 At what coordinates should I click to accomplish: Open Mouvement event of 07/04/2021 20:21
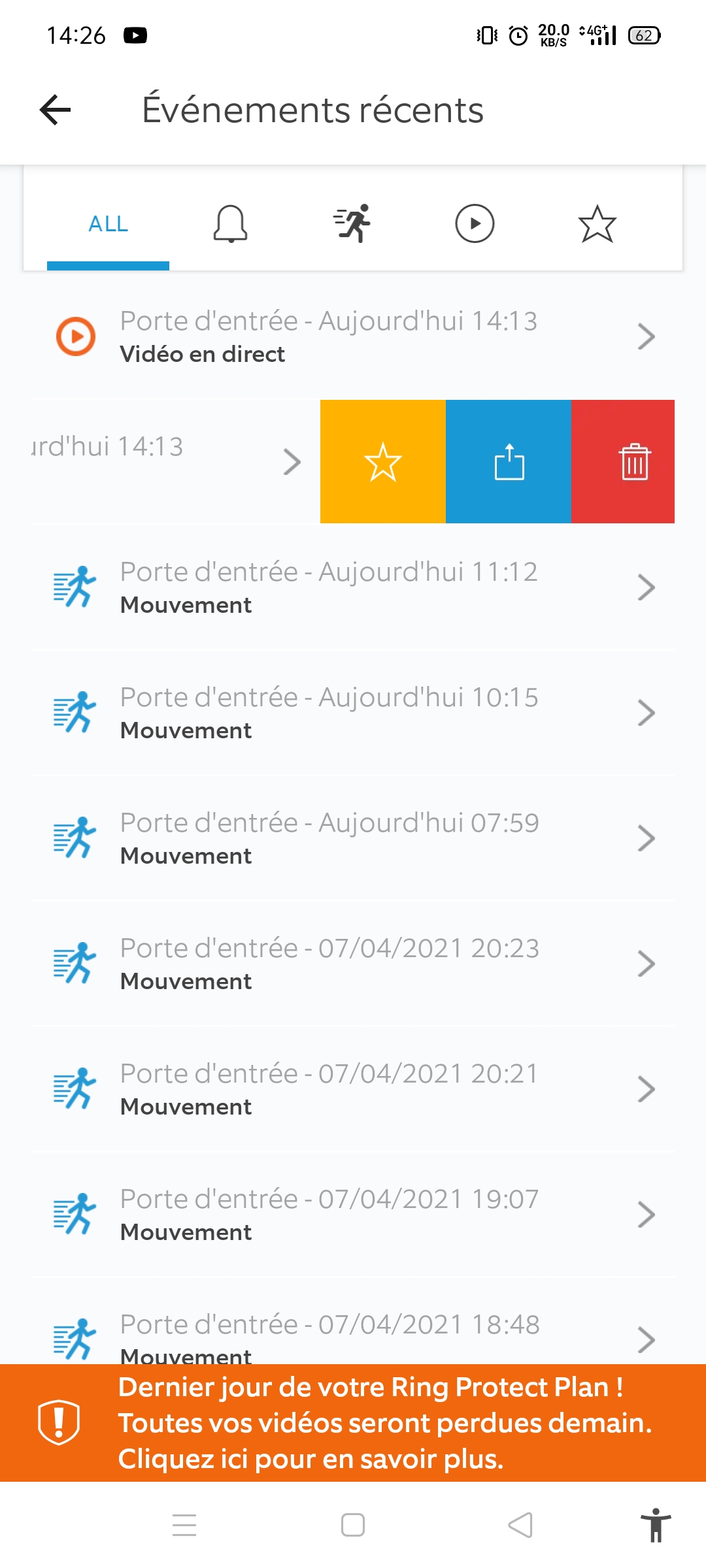click(x=353, y=1089)
